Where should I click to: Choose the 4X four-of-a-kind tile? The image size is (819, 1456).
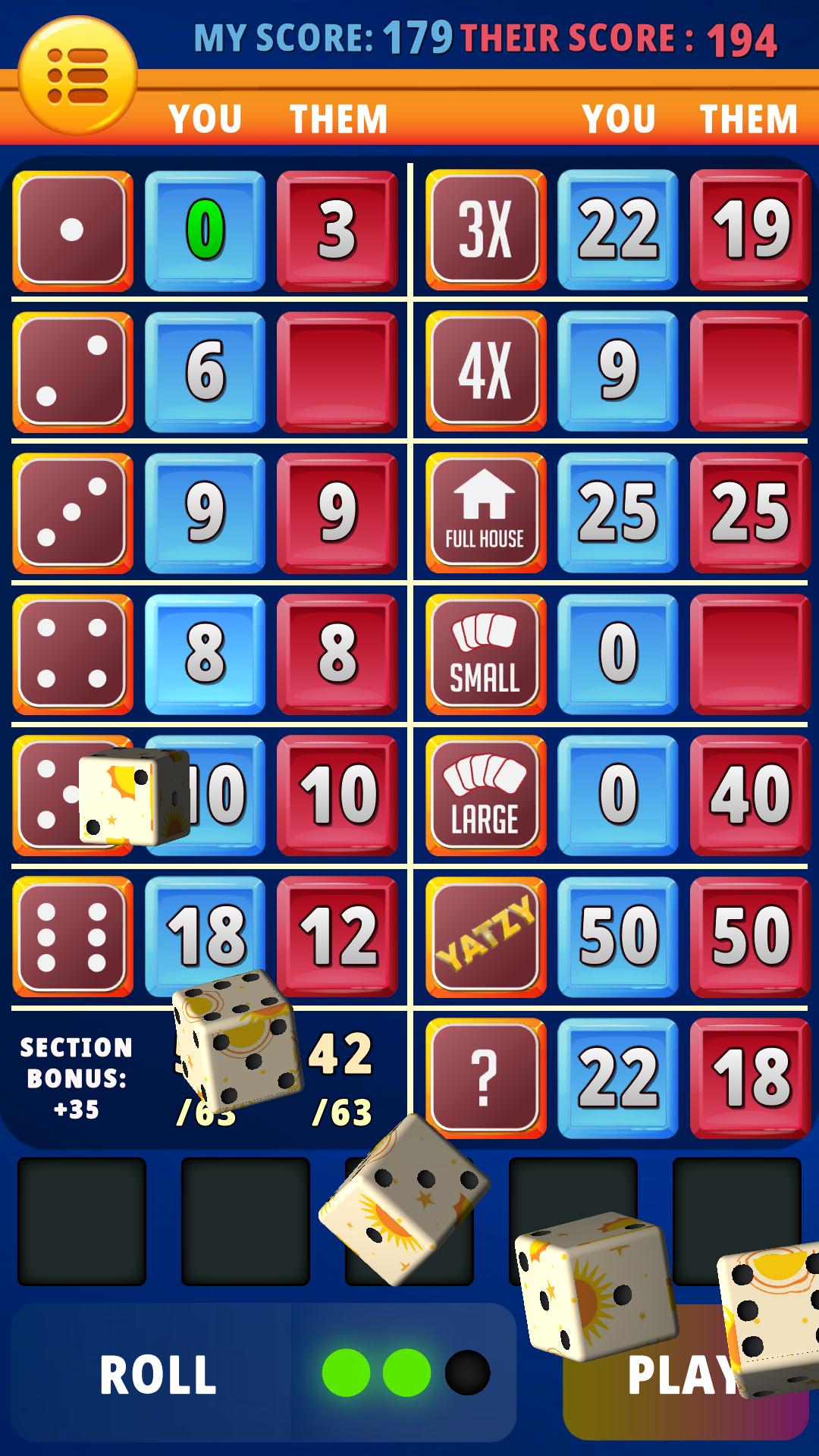(485, 371)
